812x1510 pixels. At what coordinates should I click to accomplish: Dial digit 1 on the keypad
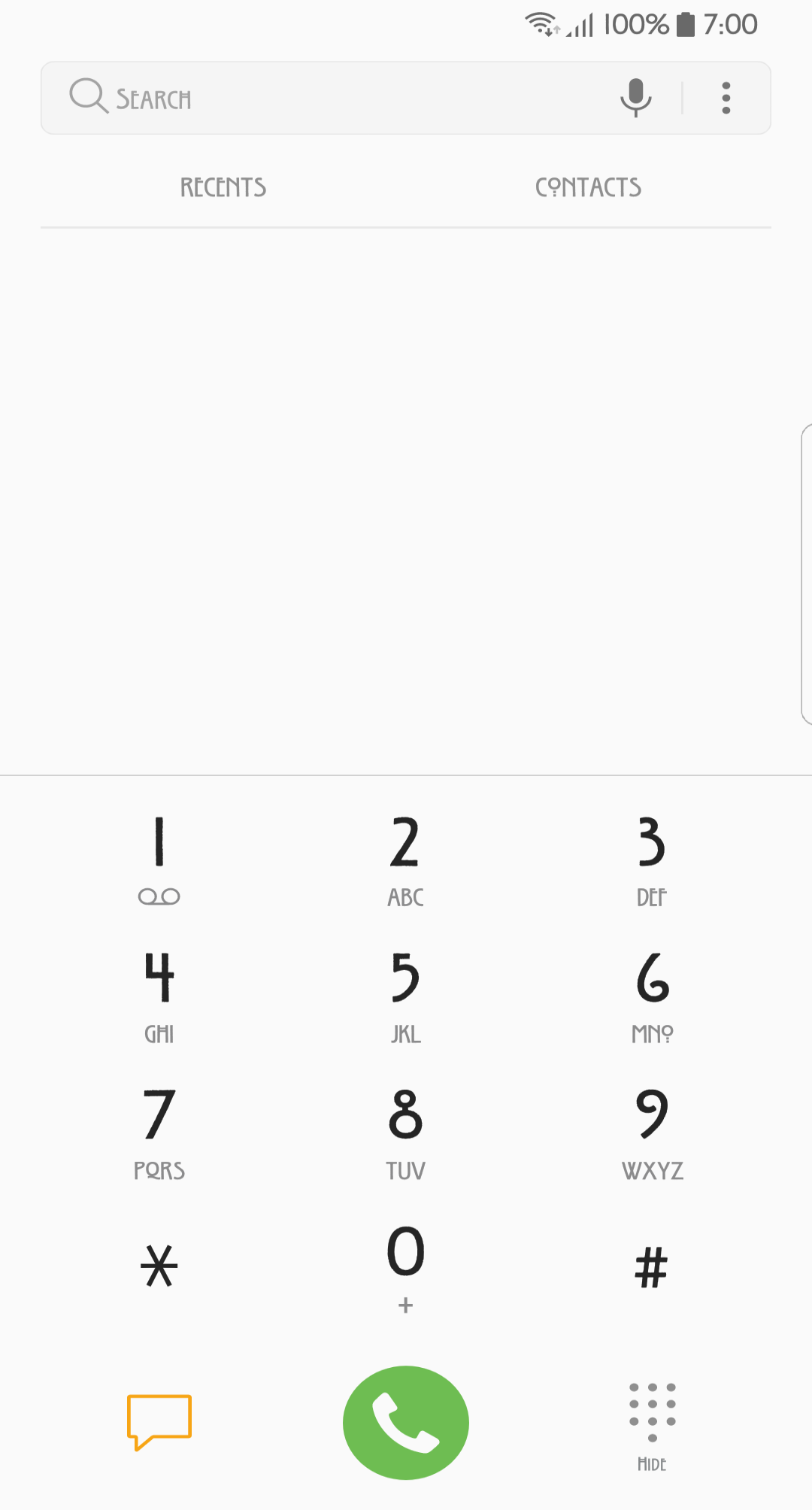159,859
